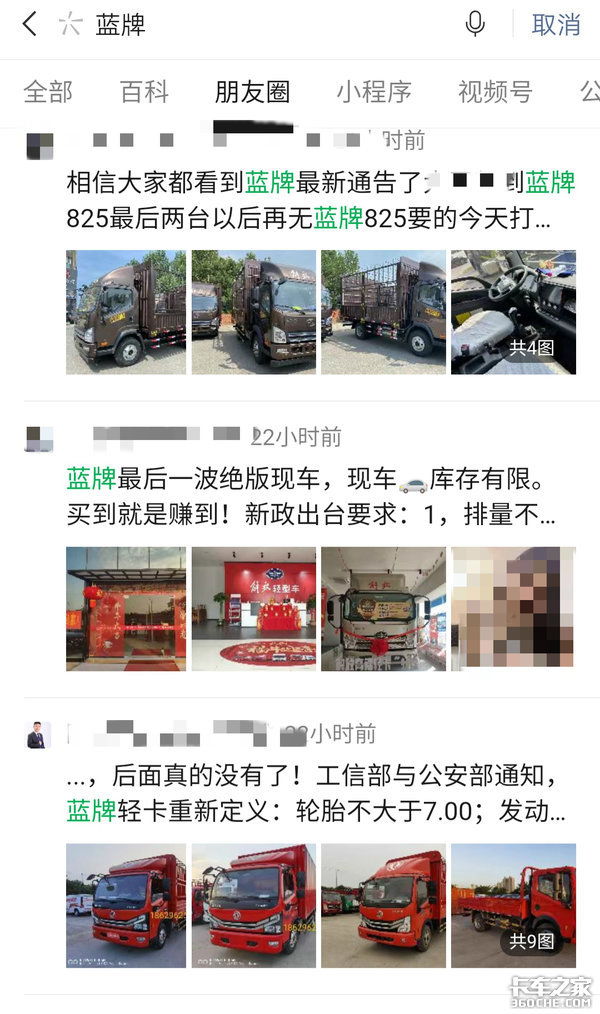Switch to the 小程序 tab
The height and width of the screenshot is (1014, 600).
coord(373,92)
